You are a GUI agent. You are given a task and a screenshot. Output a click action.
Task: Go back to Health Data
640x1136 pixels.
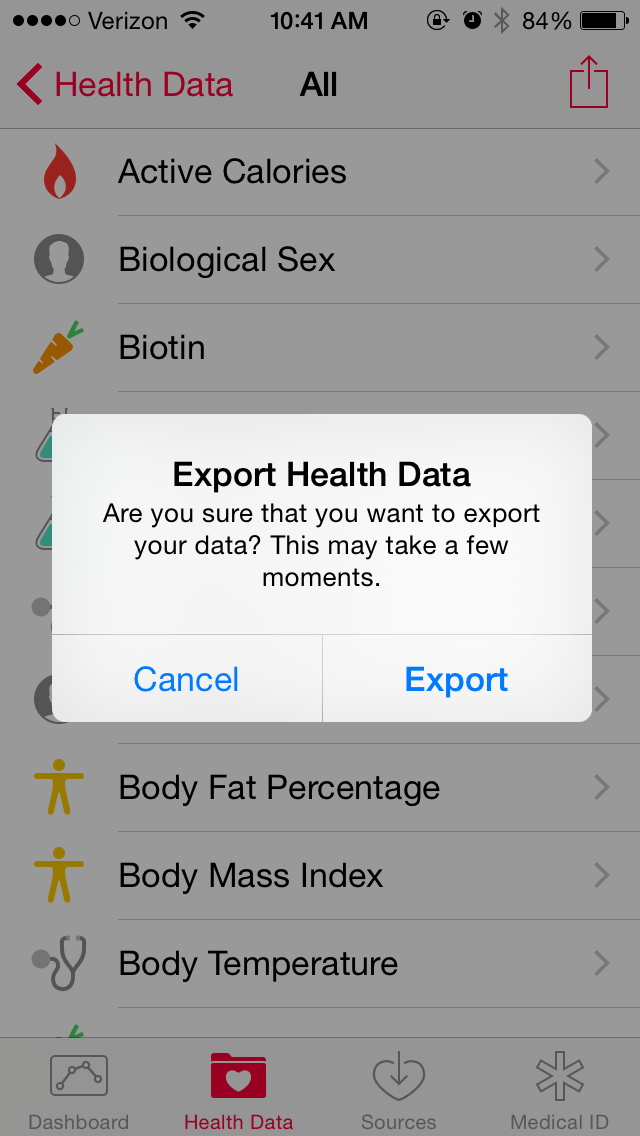tap(125, 85)
